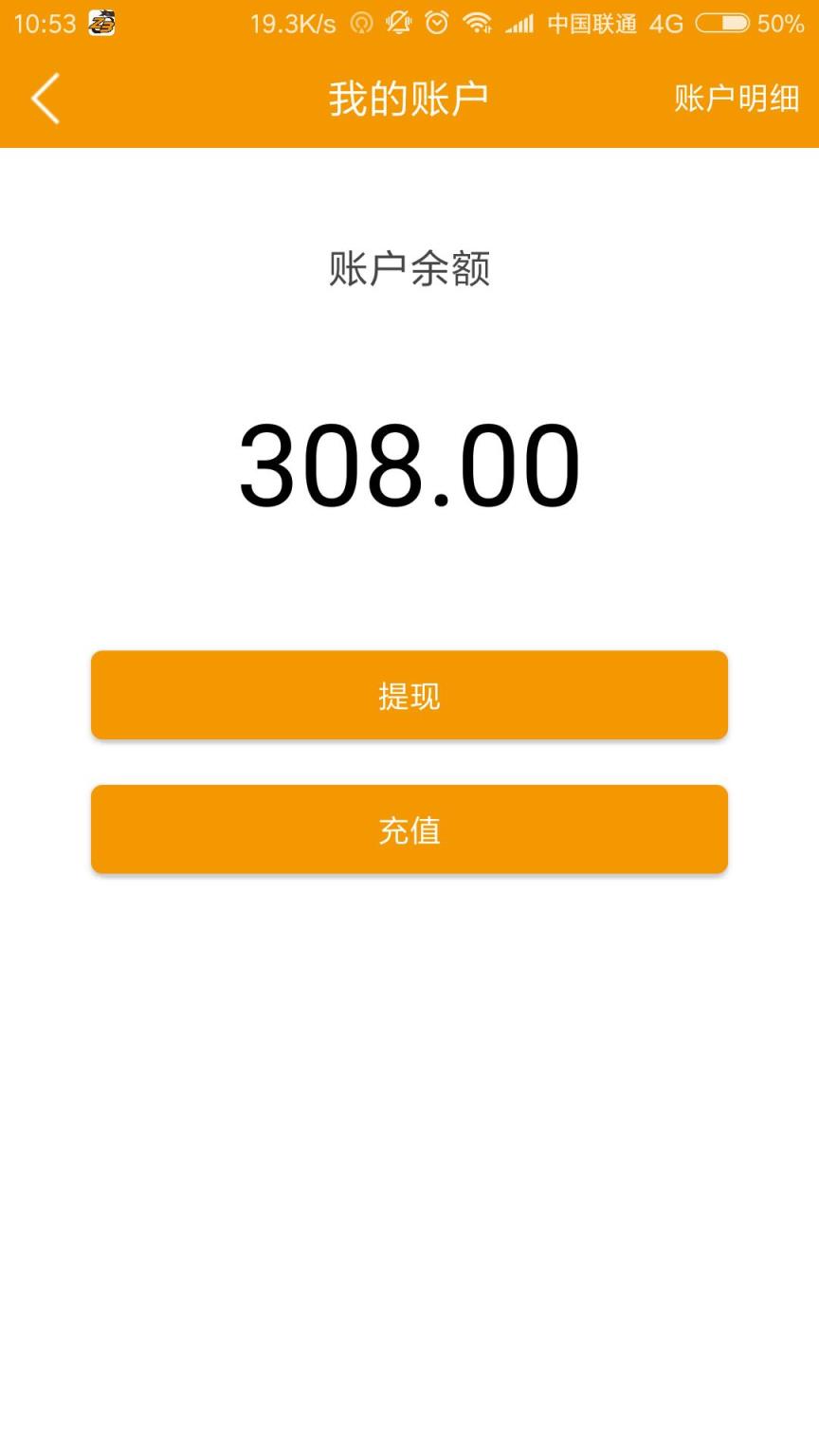Tap the 充值 recharge button
Image resolution: width=819 pixels, height=1456 pixels.
(x=409, y=828)
